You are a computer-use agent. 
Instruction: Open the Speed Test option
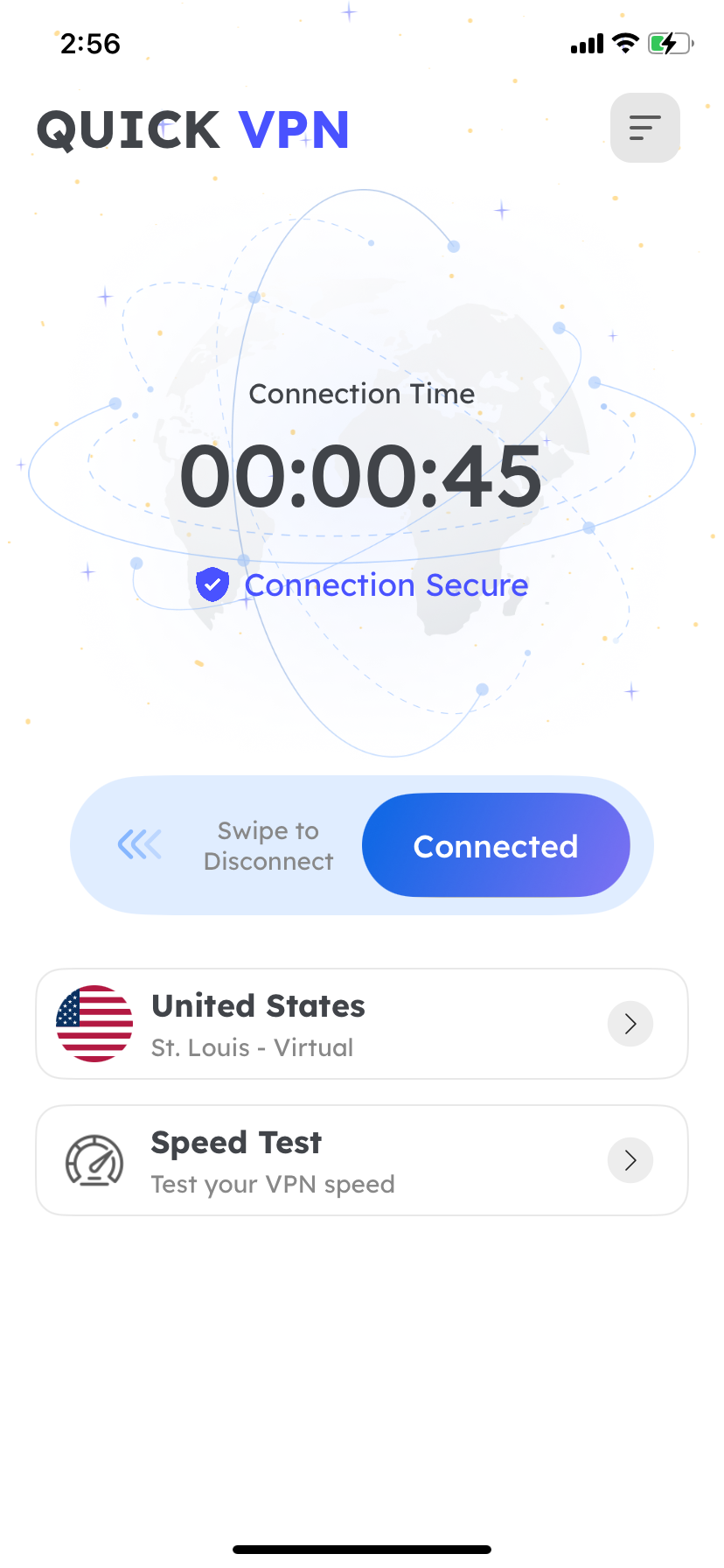(361, 1160)
